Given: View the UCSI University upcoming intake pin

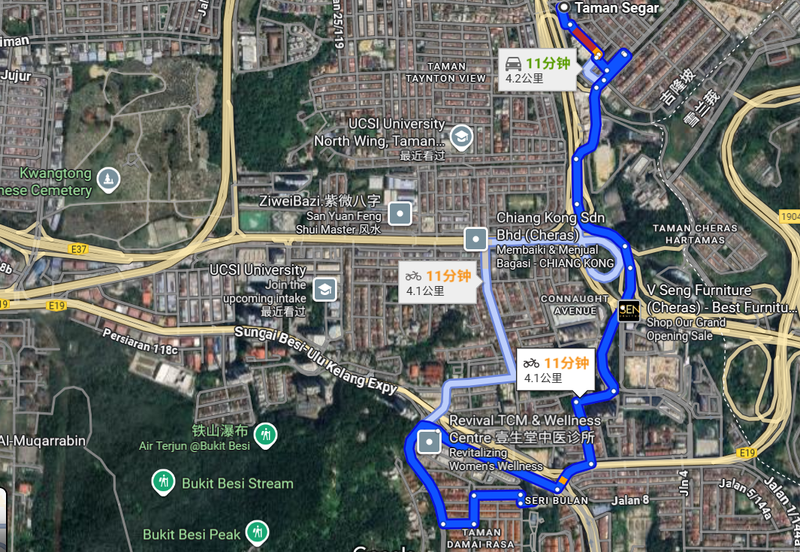Looking at the screenshot, I should coord(324,290).
